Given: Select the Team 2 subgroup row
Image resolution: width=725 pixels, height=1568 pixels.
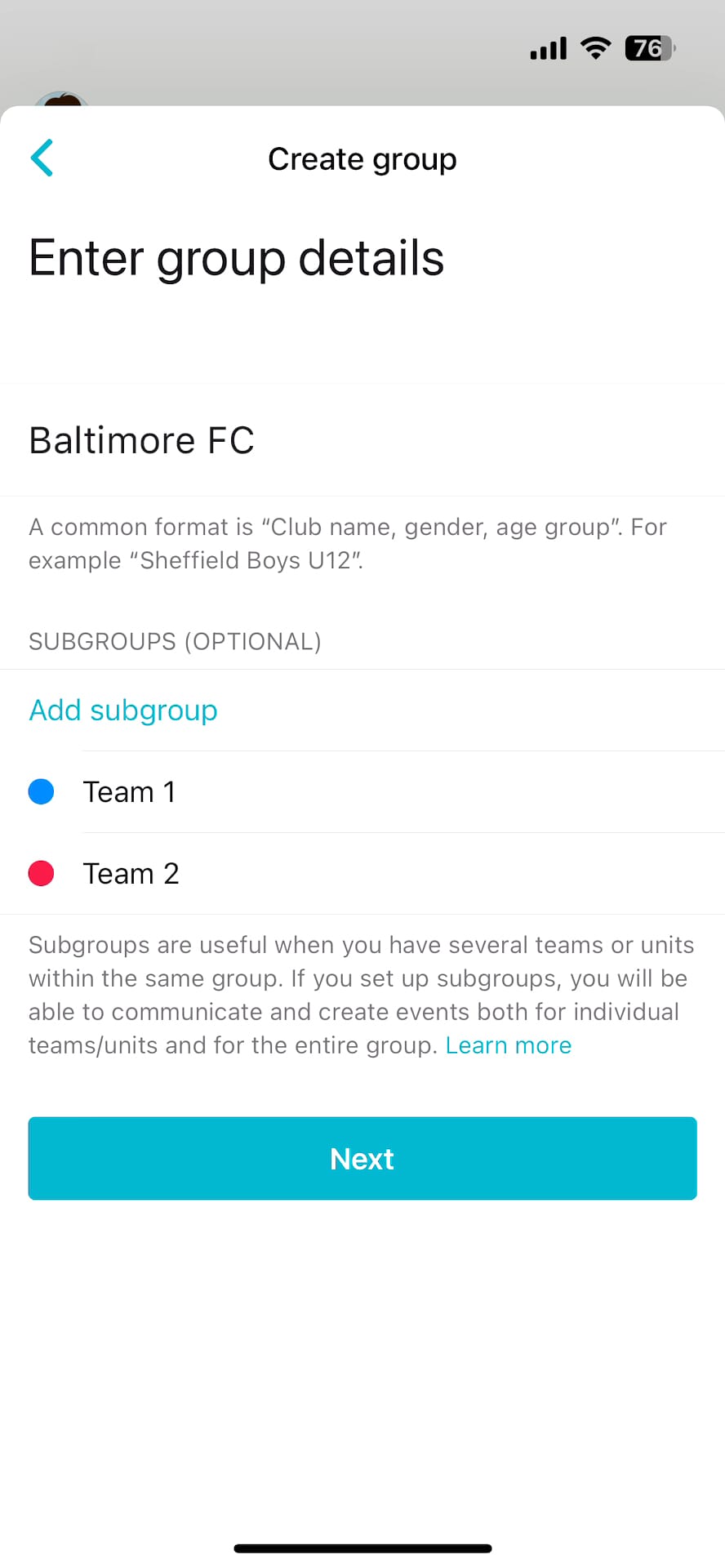Looking at the screenshot, I should tap(362, 872).
